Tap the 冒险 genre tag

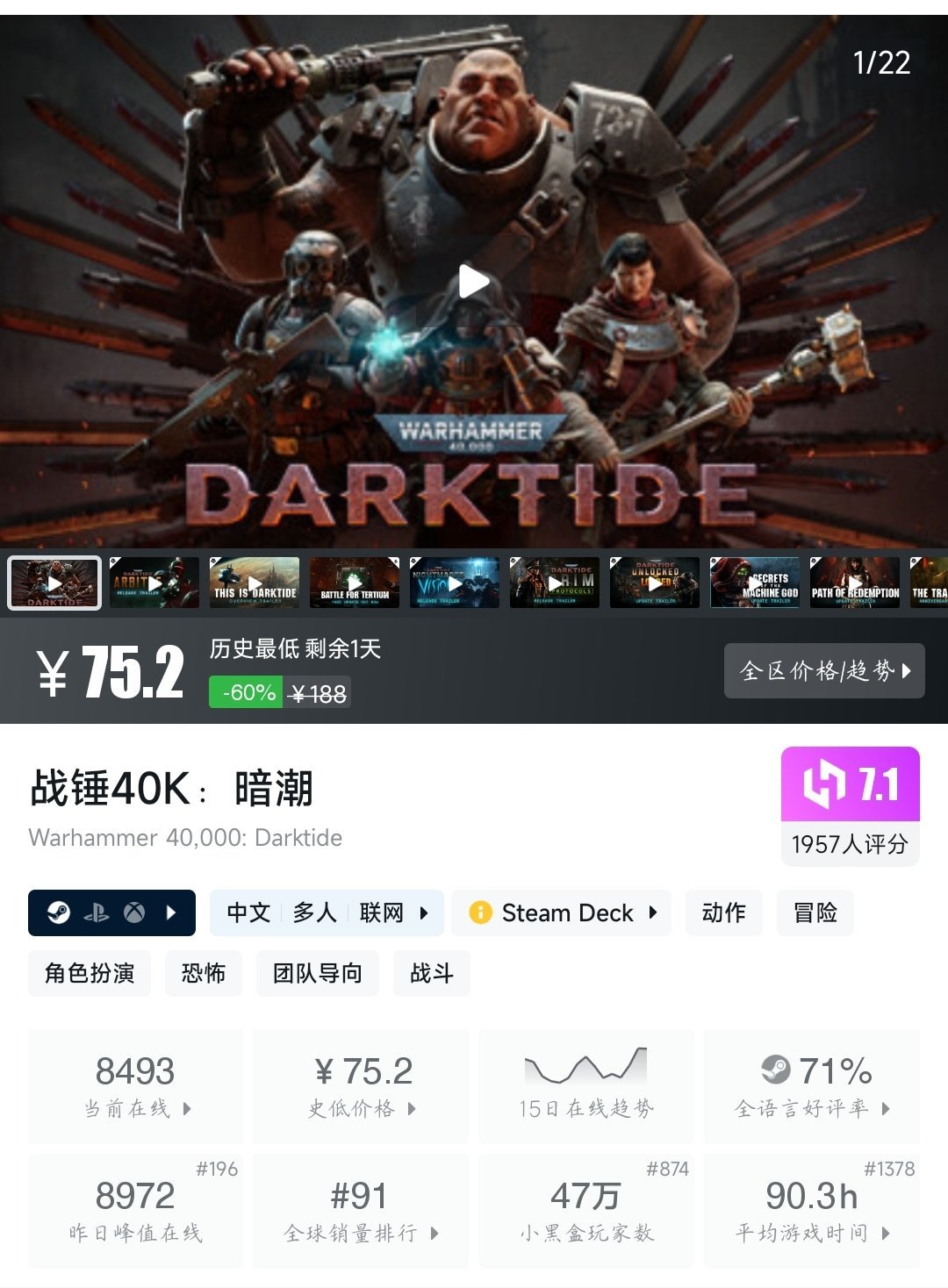click(815, 913)
